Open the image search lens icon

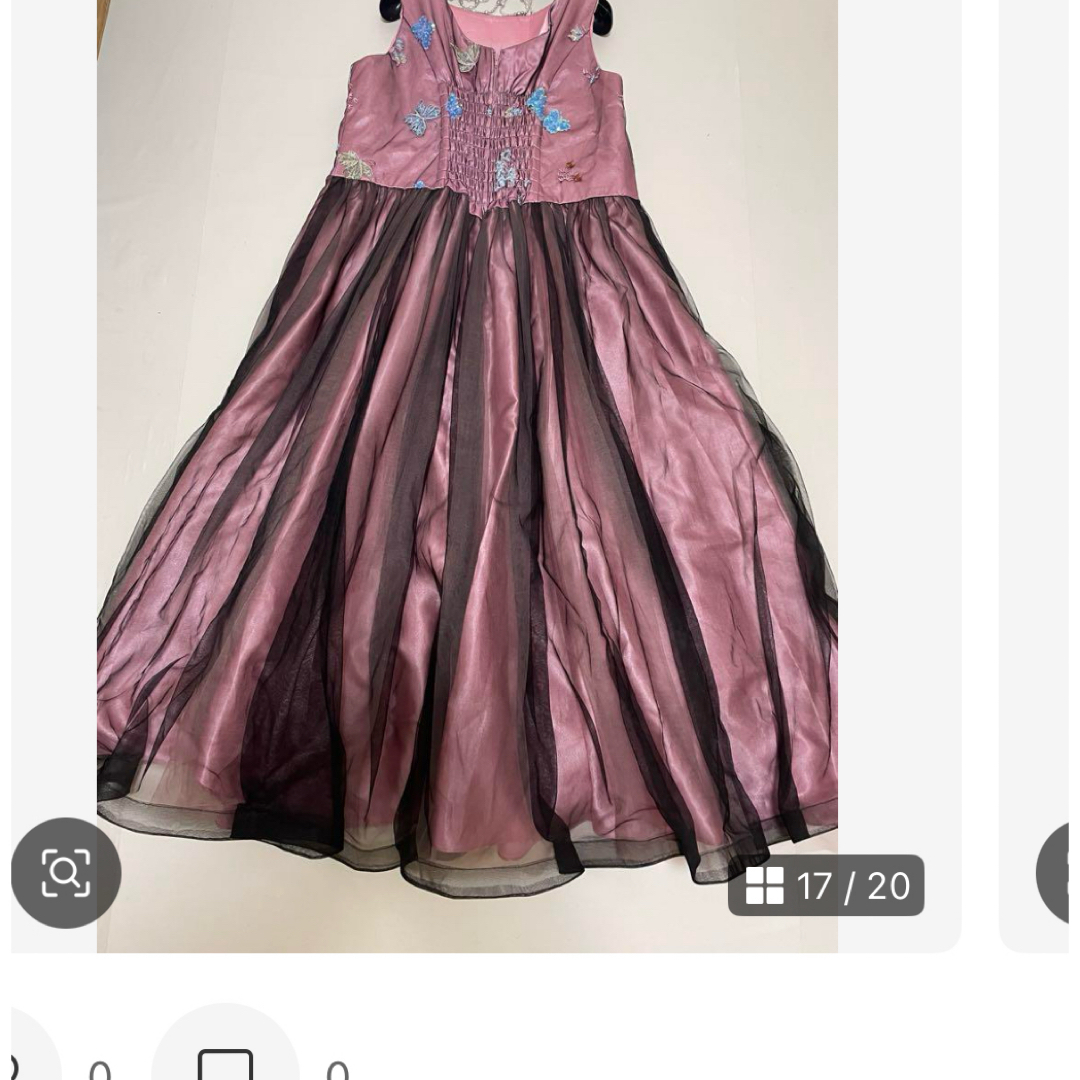pos(66,873)
